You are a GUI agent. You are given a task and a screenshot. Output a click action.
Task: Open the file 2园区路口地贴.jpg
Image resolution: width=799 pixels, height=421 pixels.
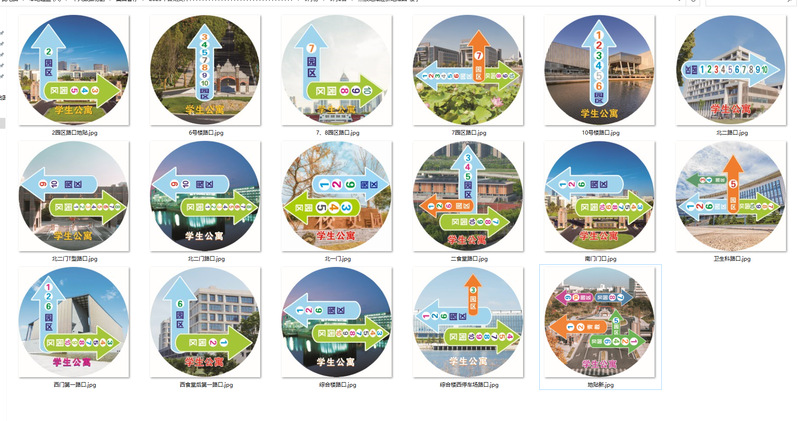pyautogui.click(x=74, y=69)
